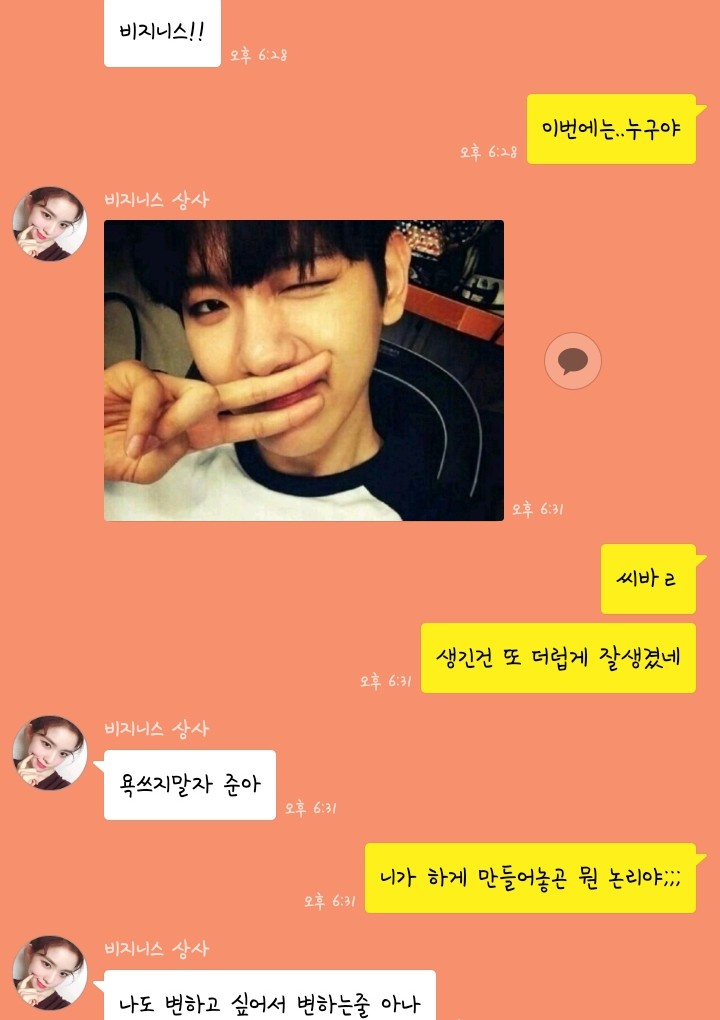View profile avatar beside the "욕쓰지말자 준아" message
The image size is (720, 1020).
[x=50, y=752]
